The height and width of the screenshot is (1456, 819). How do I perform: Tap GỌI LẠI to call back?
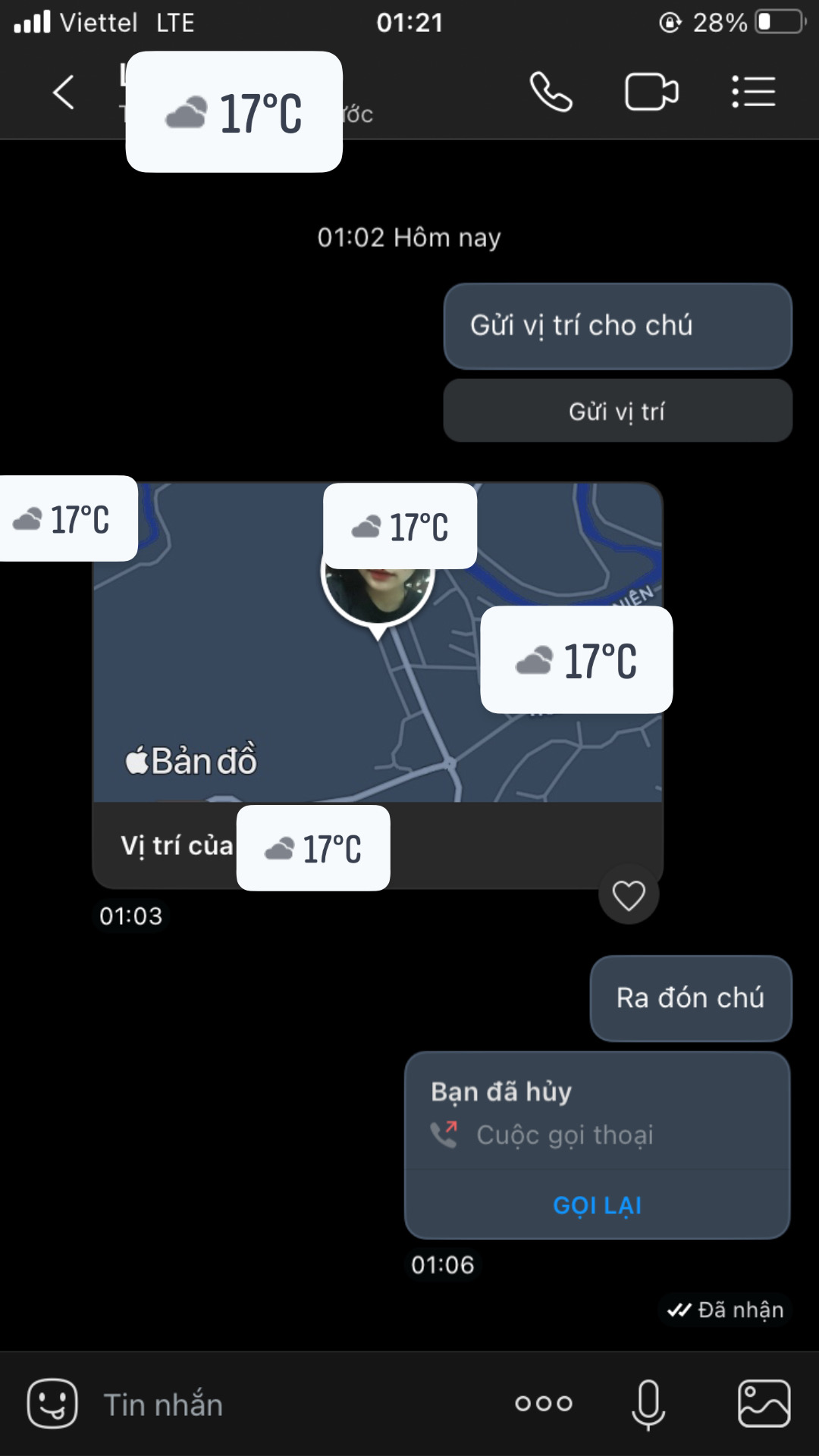(598, 1205)
